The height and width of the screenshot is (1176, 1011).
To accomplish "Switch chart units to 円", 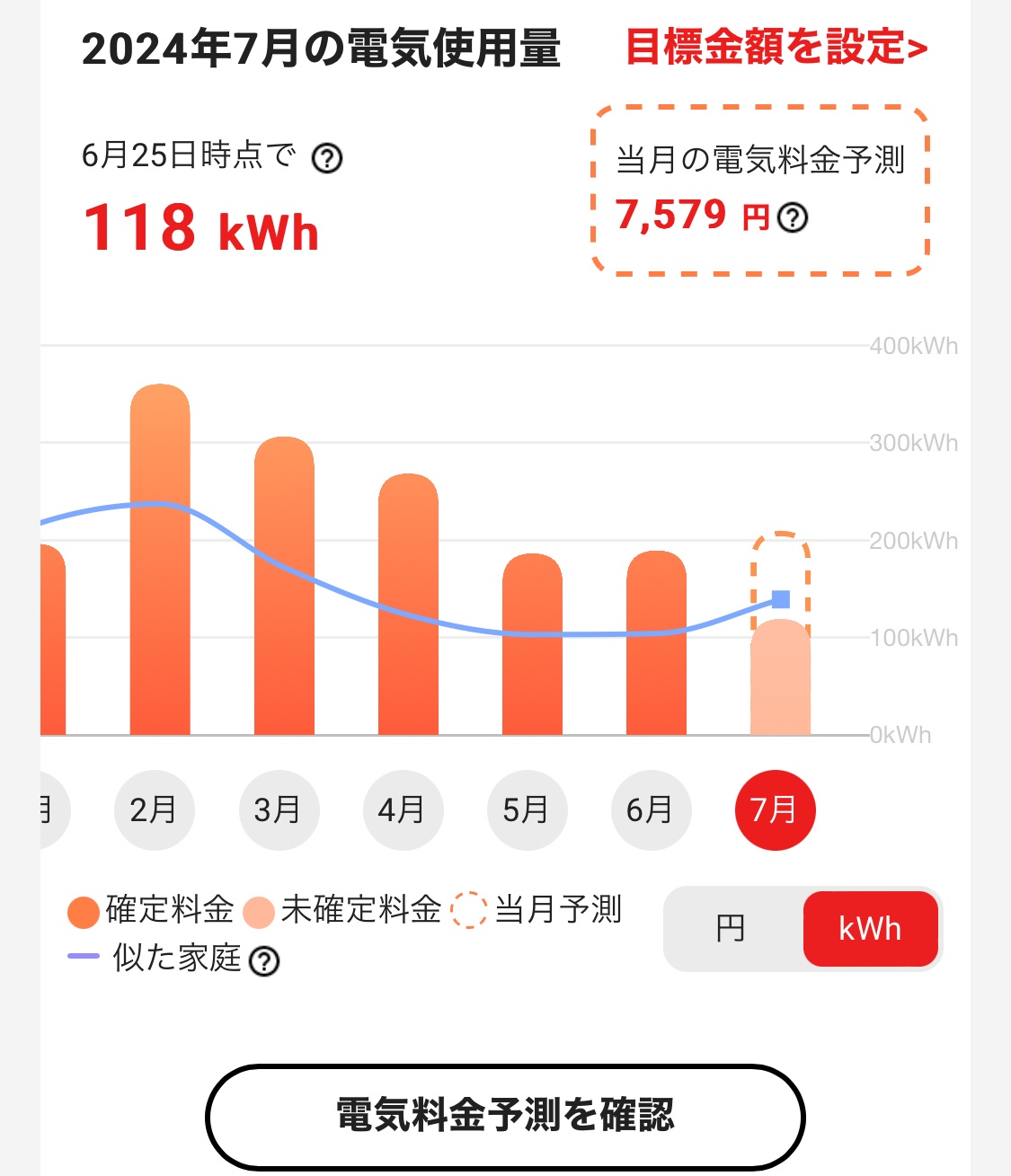I will click(732, 928).
